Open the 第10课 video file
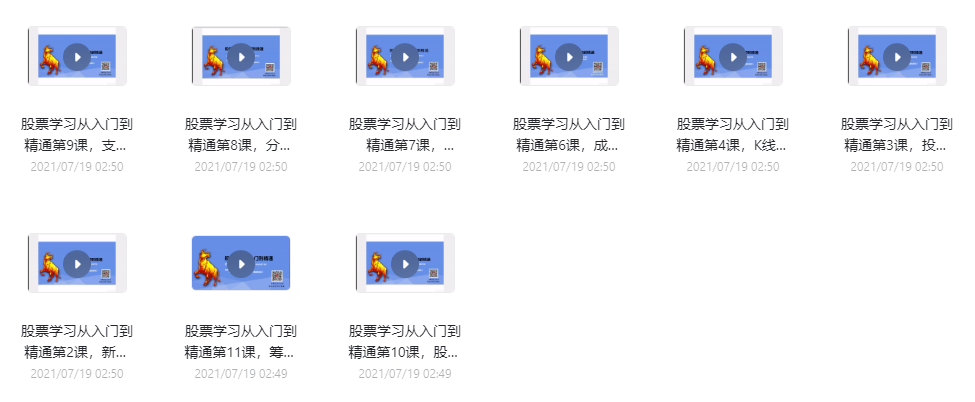975x402 pixels. pos(405,264)
